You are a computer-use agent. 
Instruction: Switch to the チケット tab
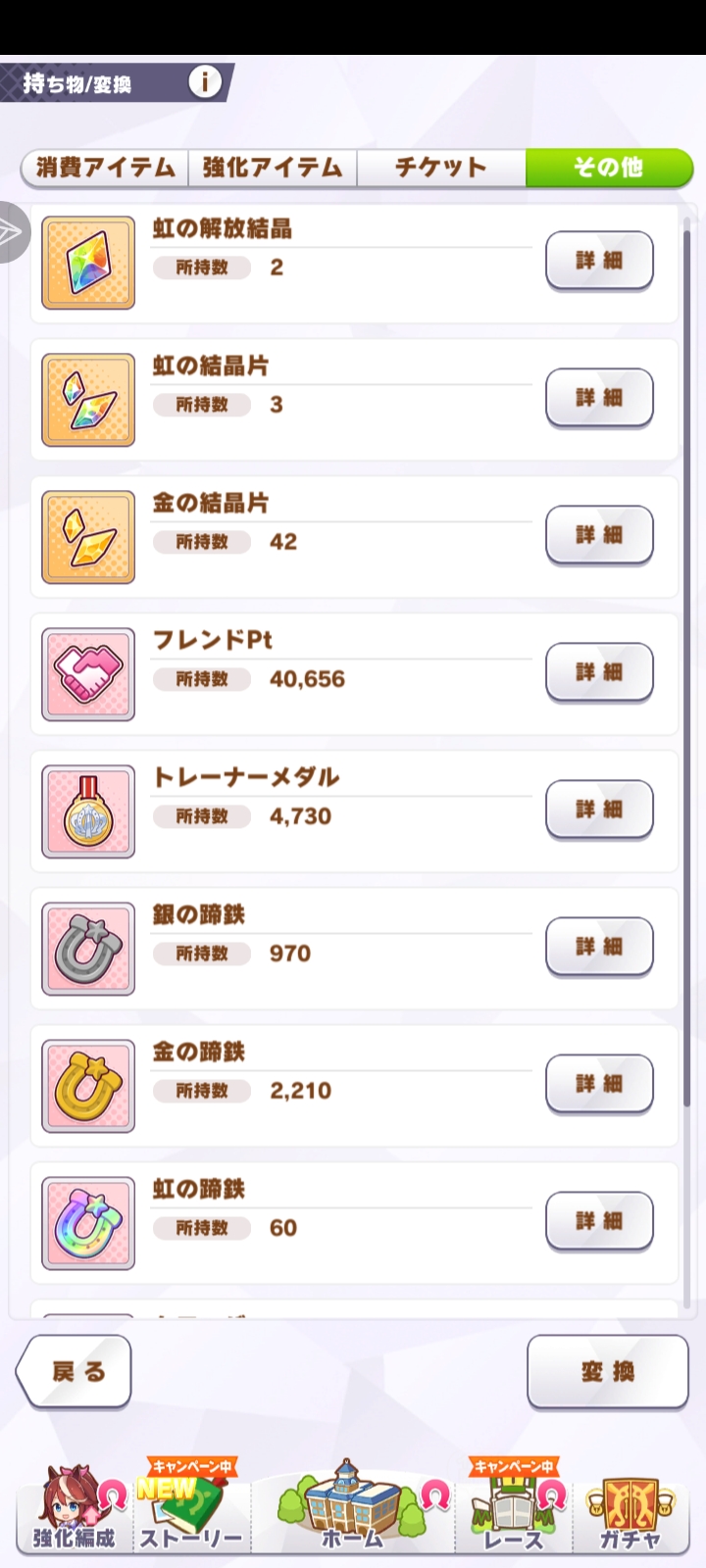tap(440, 168)
